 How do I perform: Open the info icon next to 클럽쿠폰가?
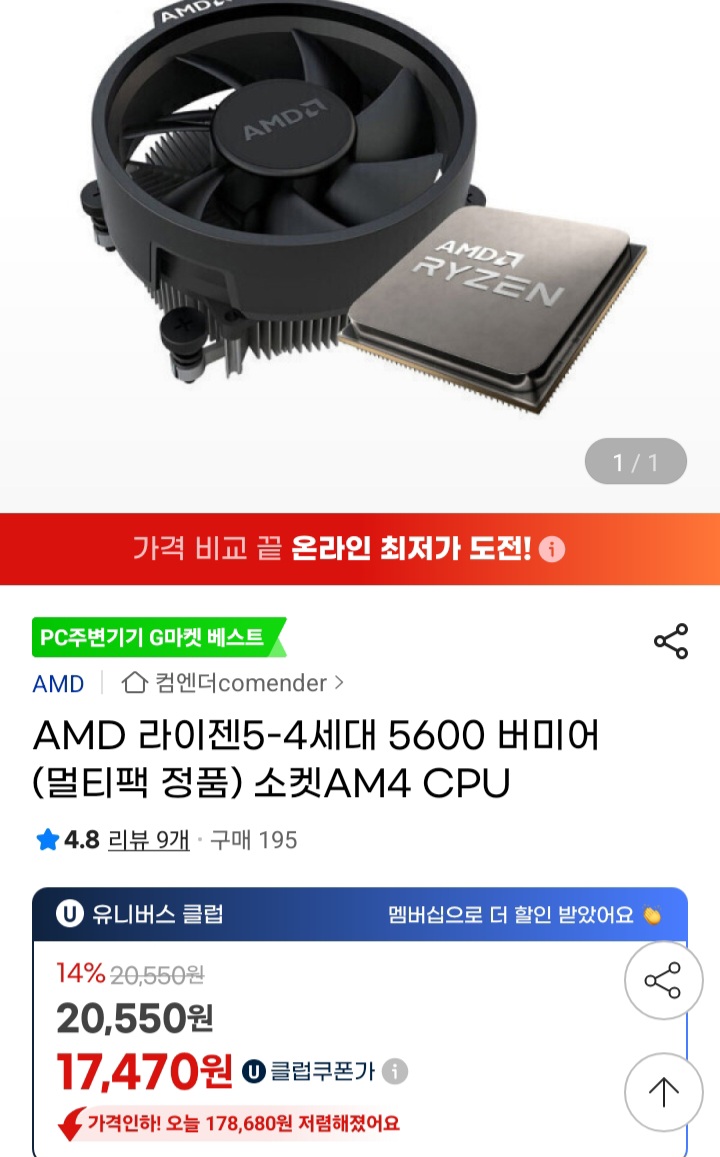tap(395, 1072)
